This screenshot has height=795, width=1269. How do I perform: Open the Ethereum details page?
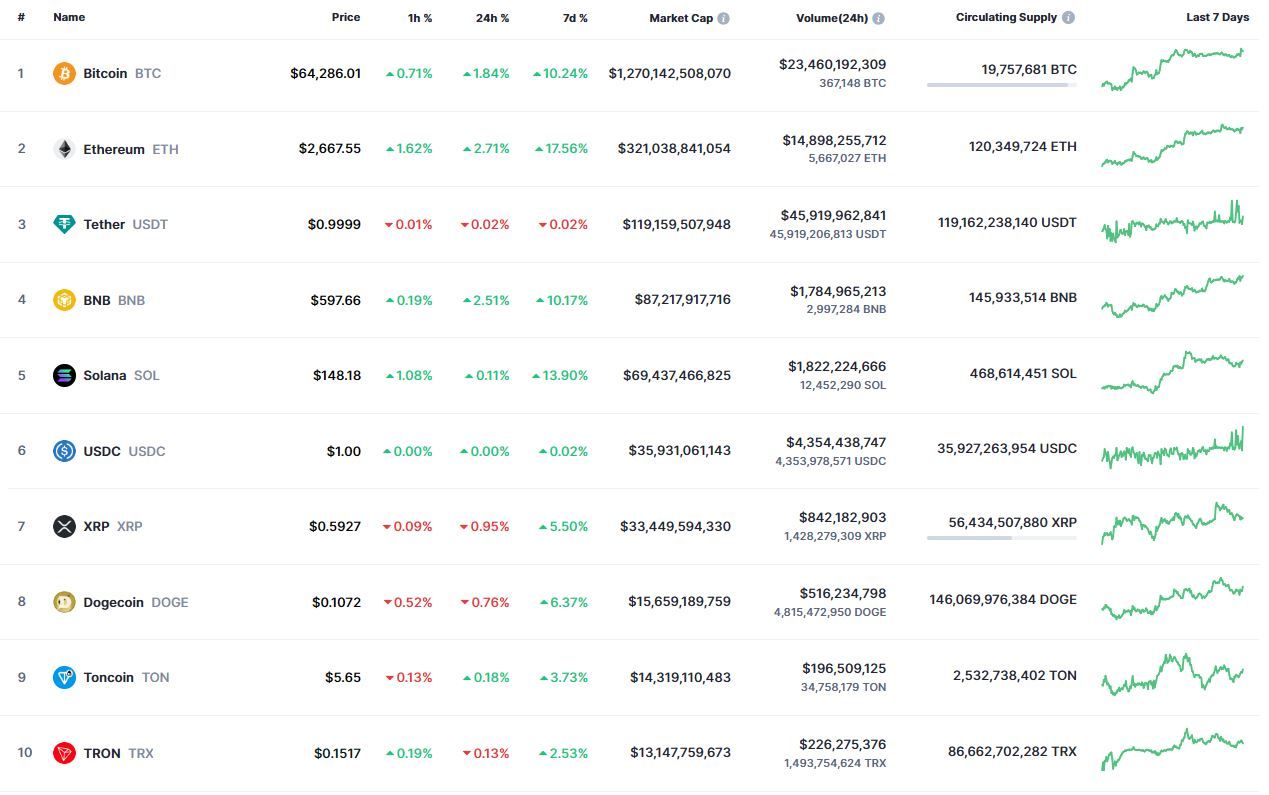point(113,149)
